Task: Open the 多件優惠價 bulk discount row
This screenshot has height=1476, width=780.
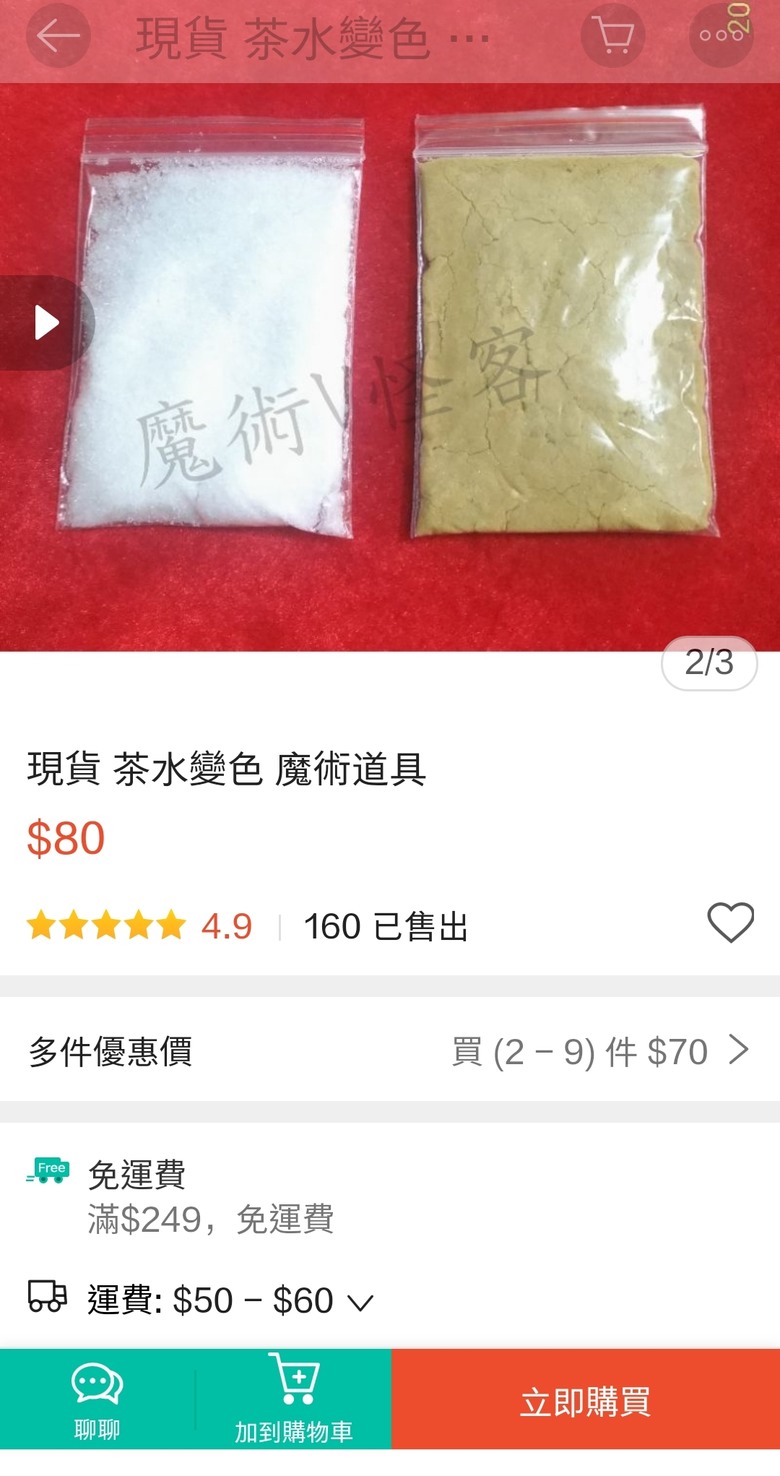Action: tap(390, 1051)
